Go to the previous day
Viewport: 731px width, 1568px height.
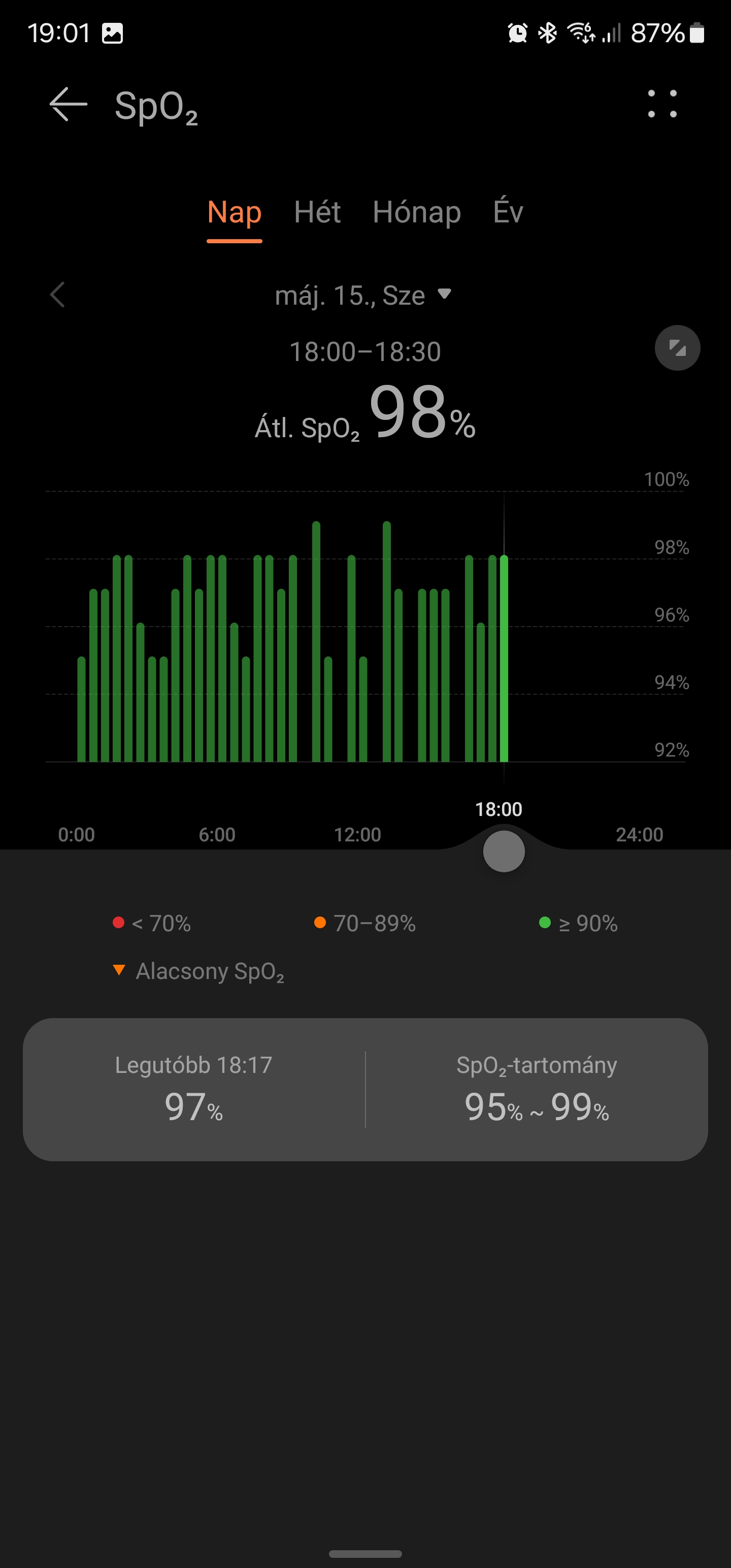point(58,295)
